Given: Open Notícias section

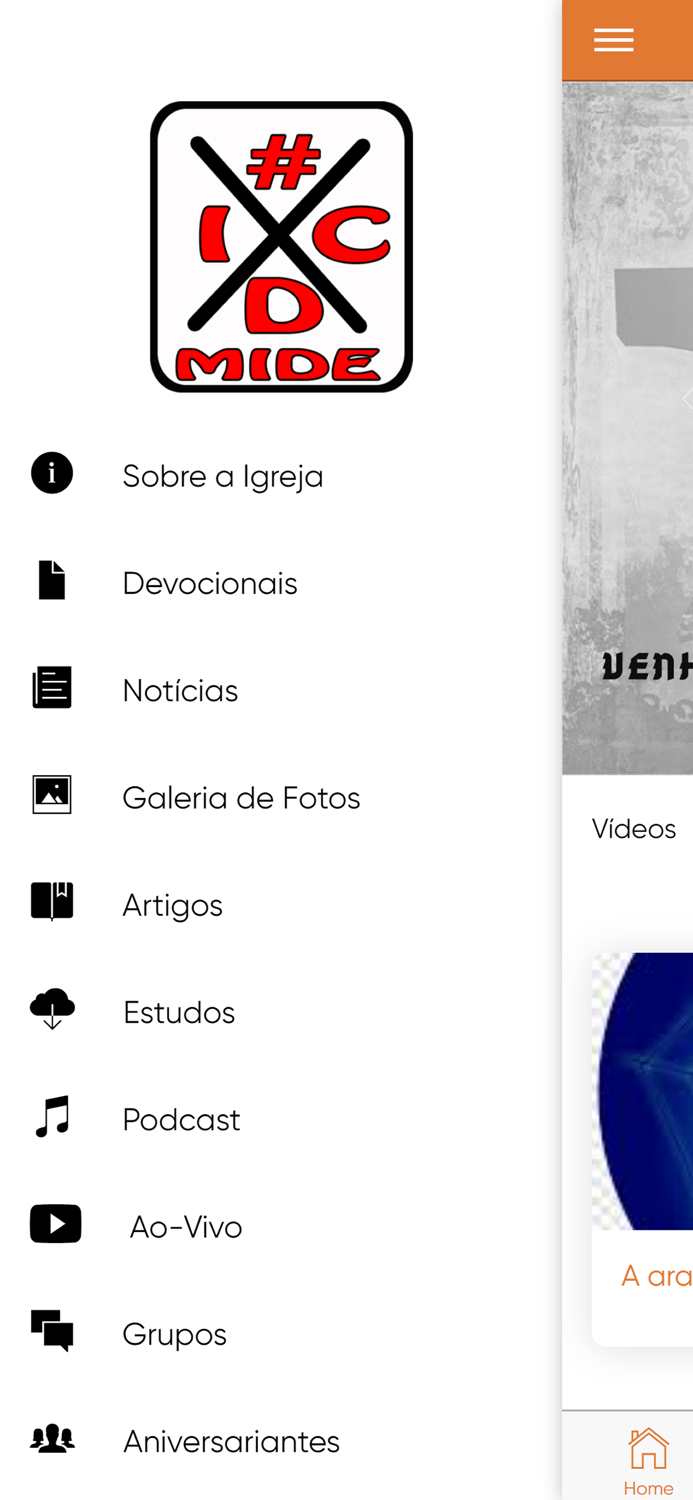Looking at the screenshot, I should (280, 690).
